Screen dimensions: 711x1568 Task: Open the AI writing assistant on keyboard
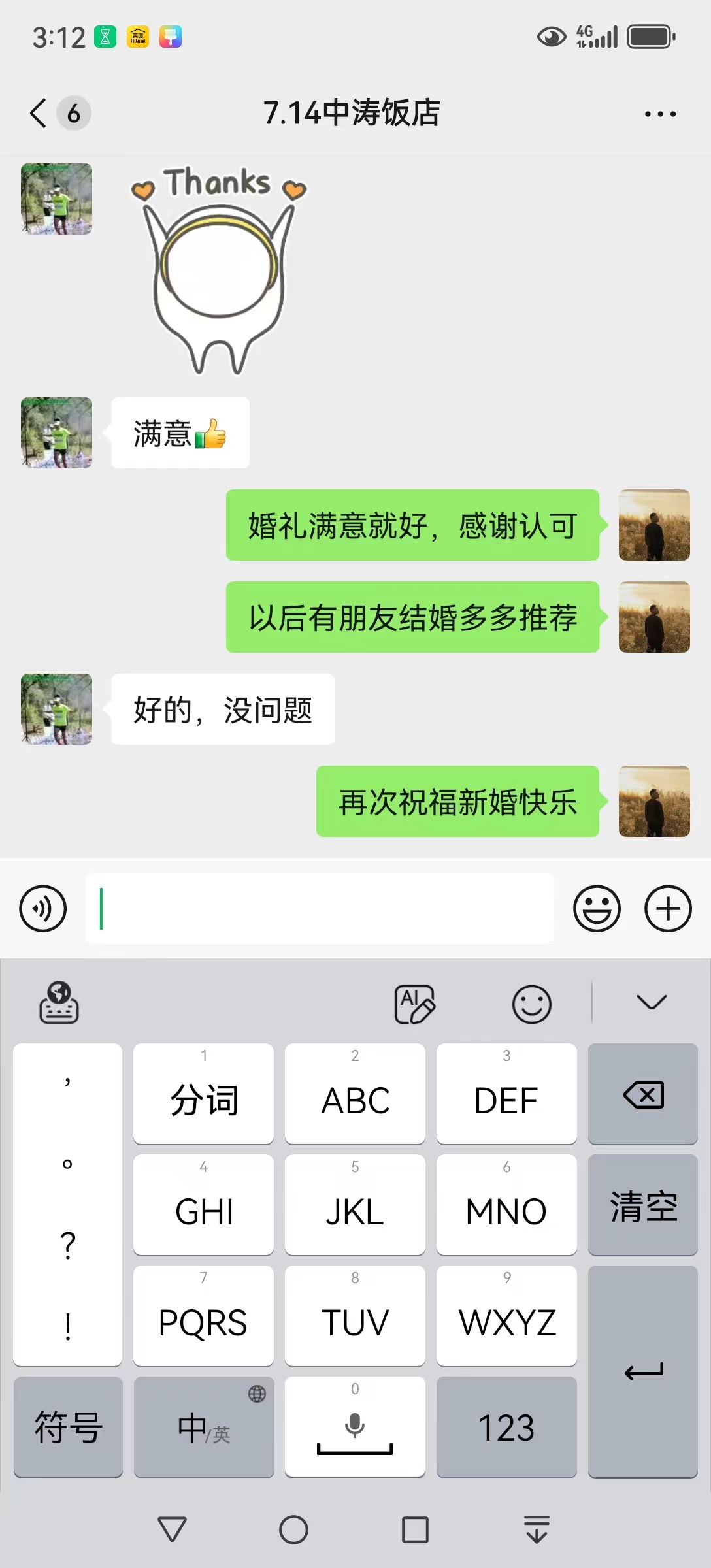pos(414,1004)
